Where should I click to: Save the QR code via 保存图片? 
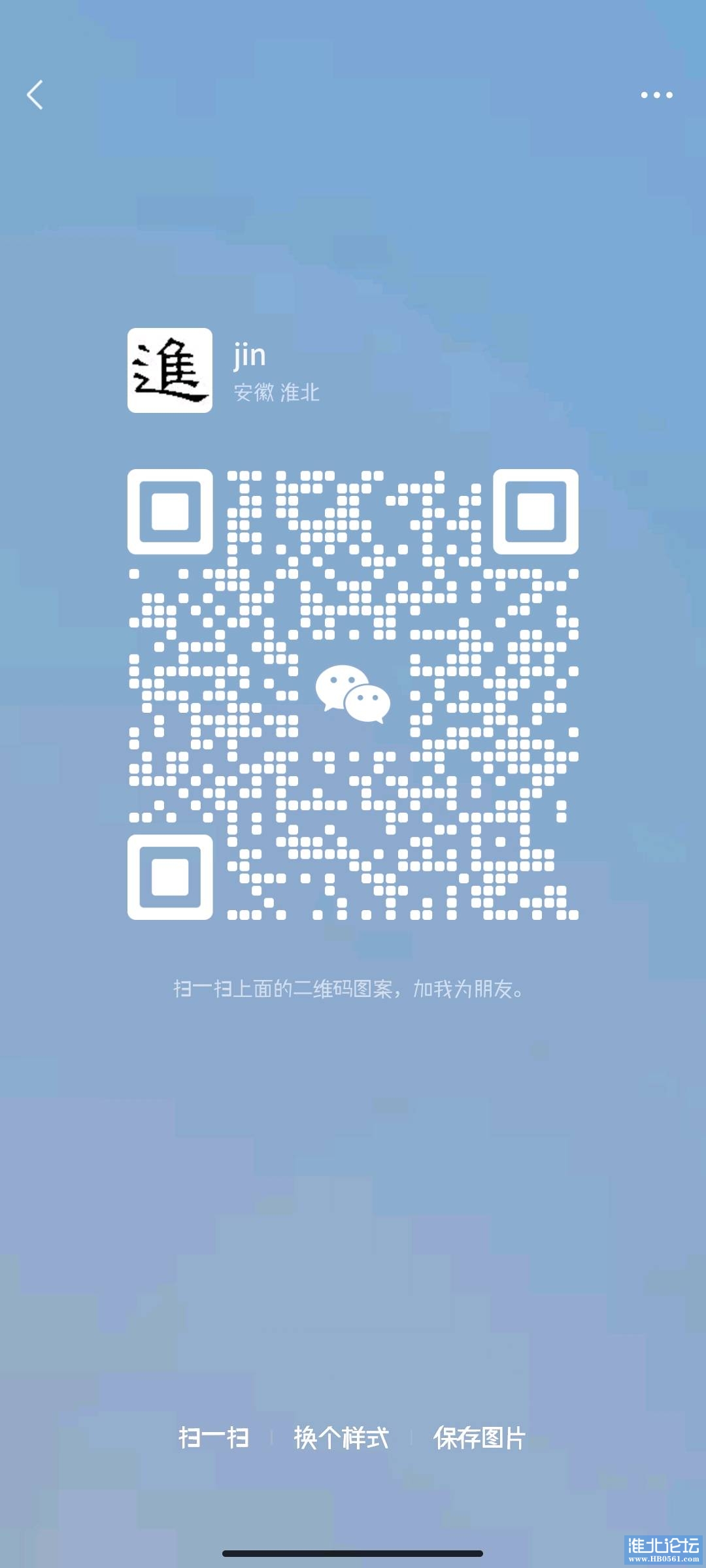point(480,1438)
